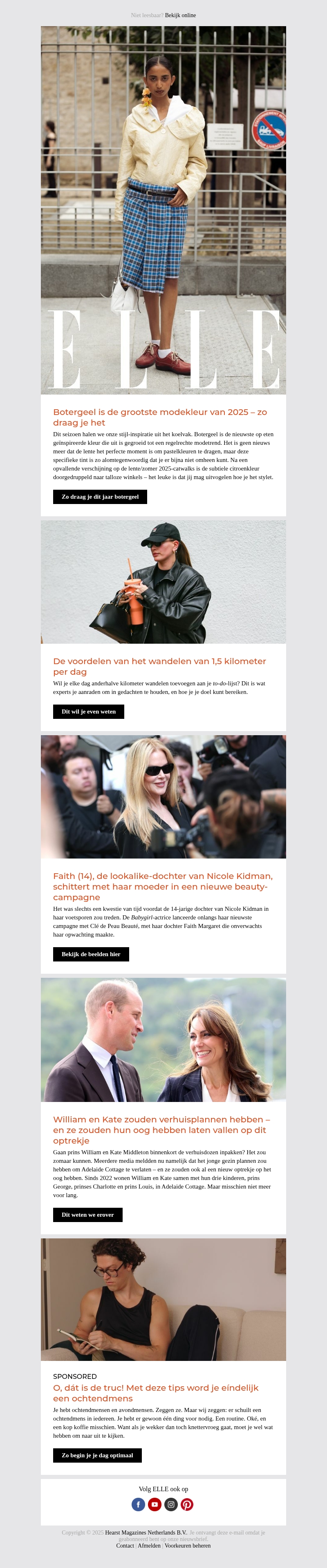Open the William en Kate verhuisplannen headline
The width and height of the screenshot is (327, 1568).
tap(161, 1130)
